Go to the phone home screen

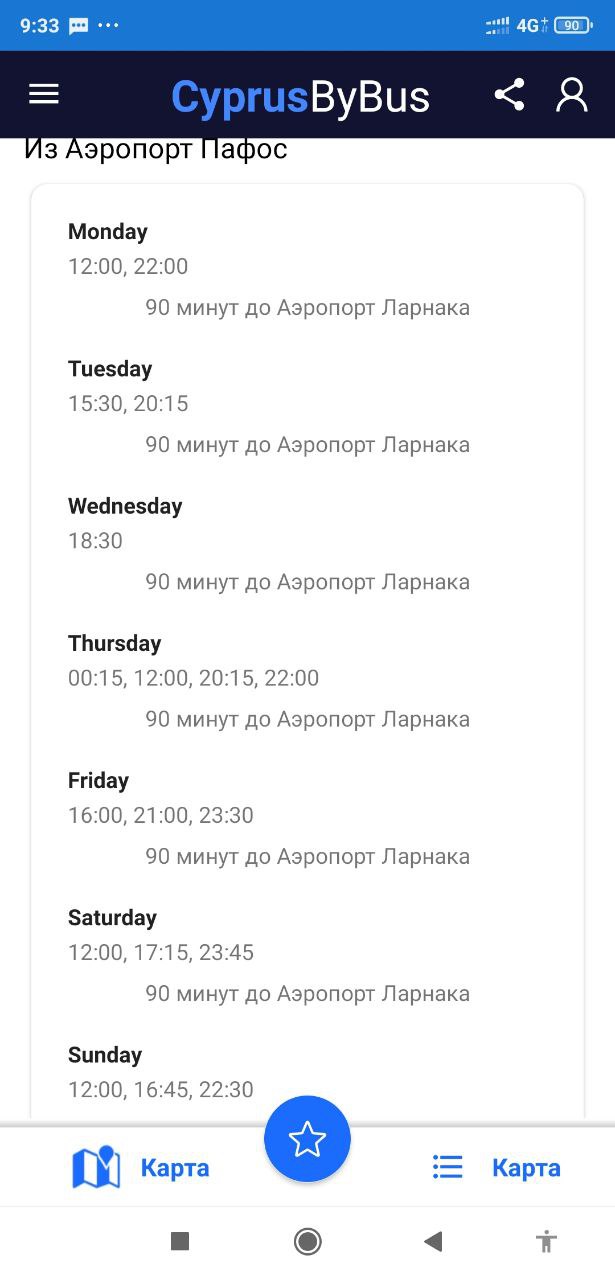(307, 1241)
